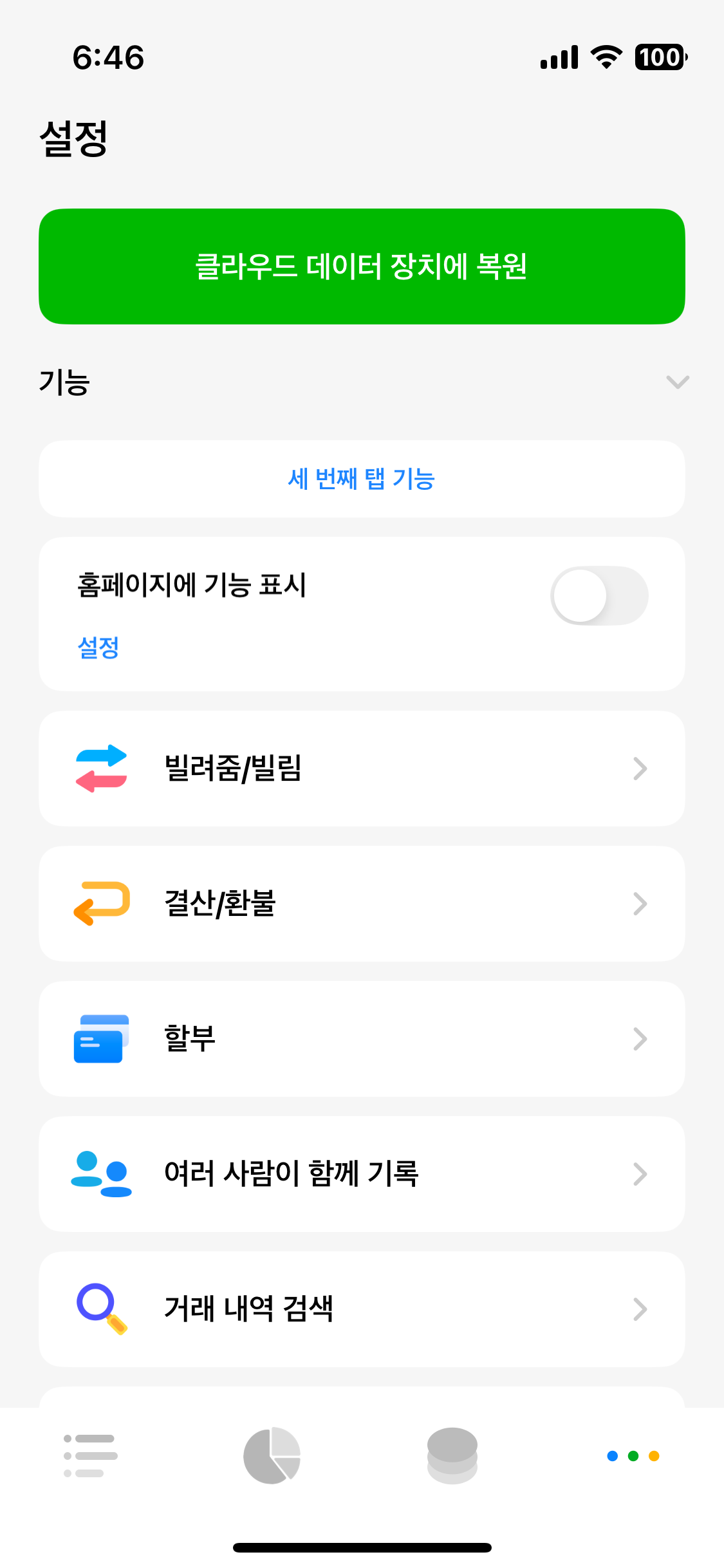Select the orange return arrow icon for 결산/환불
The image size is (724, 1568).
click(x=101, y=903)
